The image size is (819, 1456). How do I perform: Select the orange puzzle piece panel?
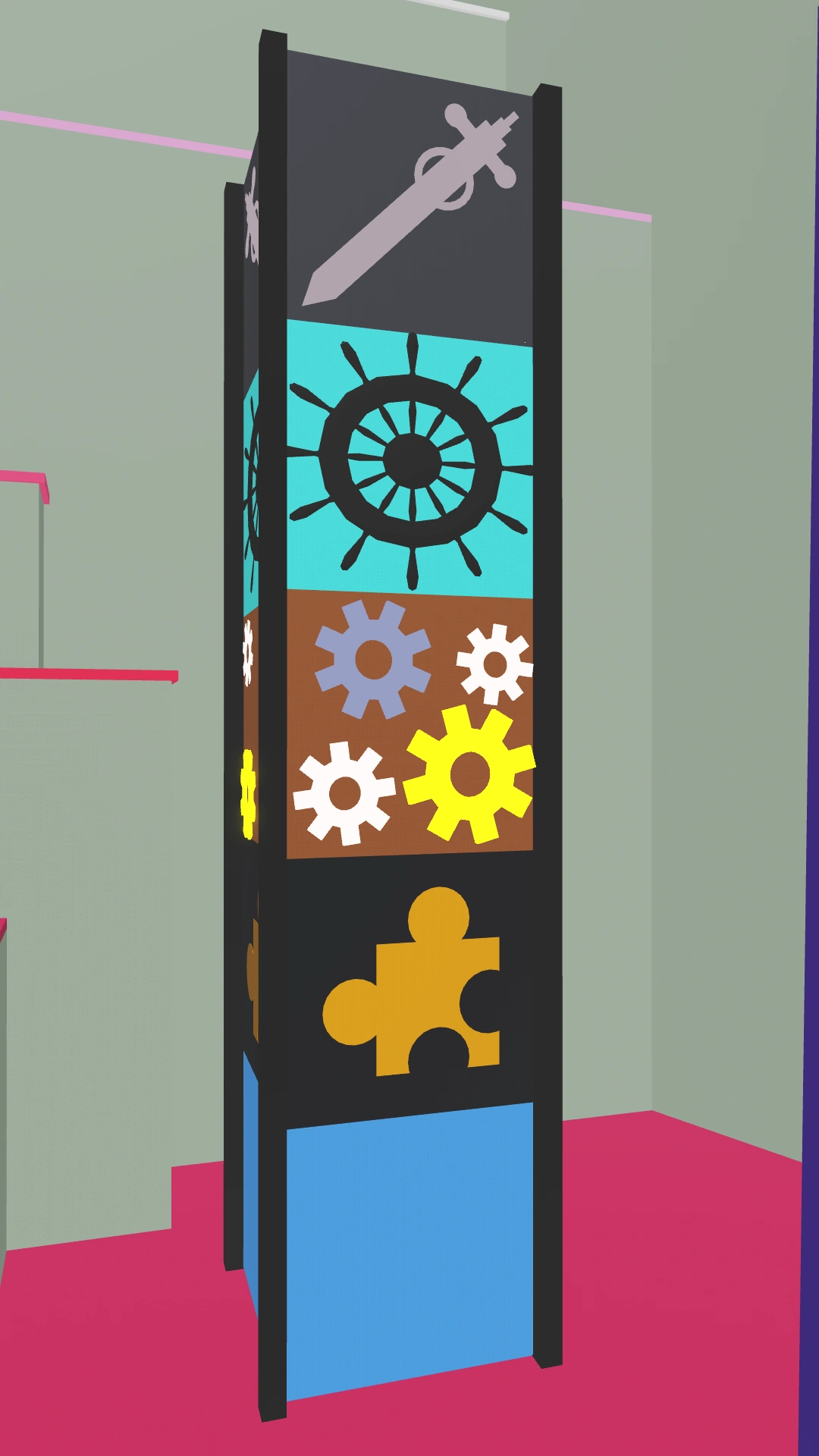pyautogui.click(x=409, y=986)
